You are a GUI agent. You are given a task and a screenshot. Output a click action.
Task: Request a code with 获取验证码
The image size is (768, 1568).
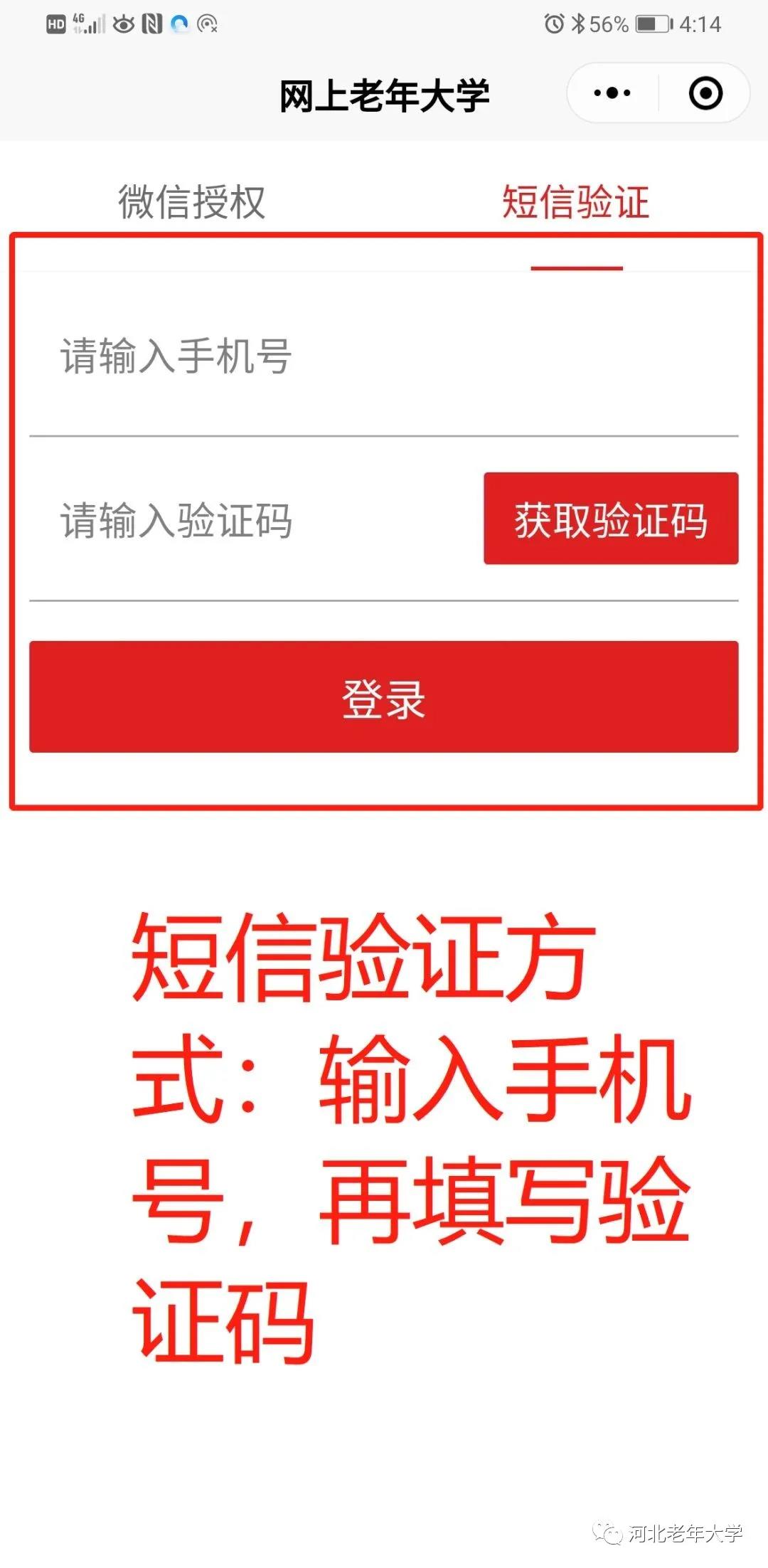pos(611,519)
